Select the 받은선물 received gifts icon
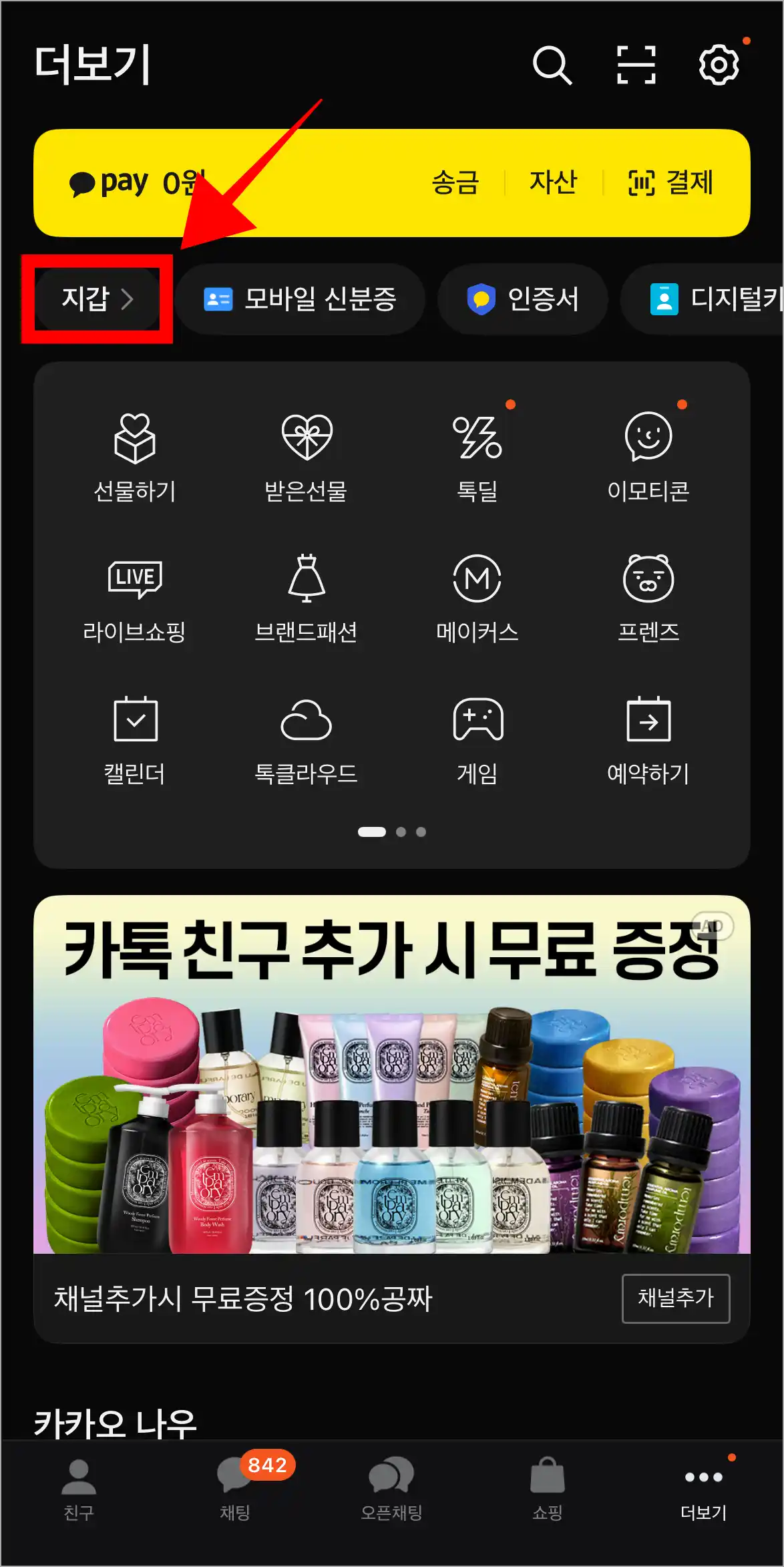 coord(306,458)
